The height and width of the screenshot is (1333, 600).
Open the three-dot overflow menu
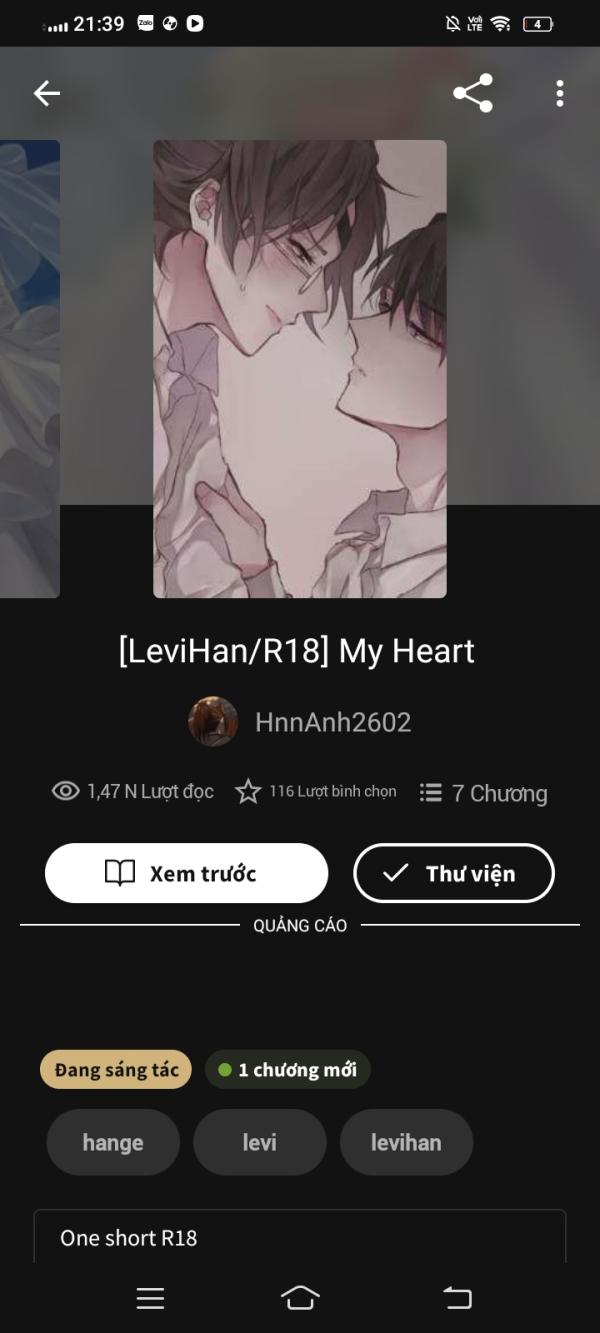(x=559, y=93)
